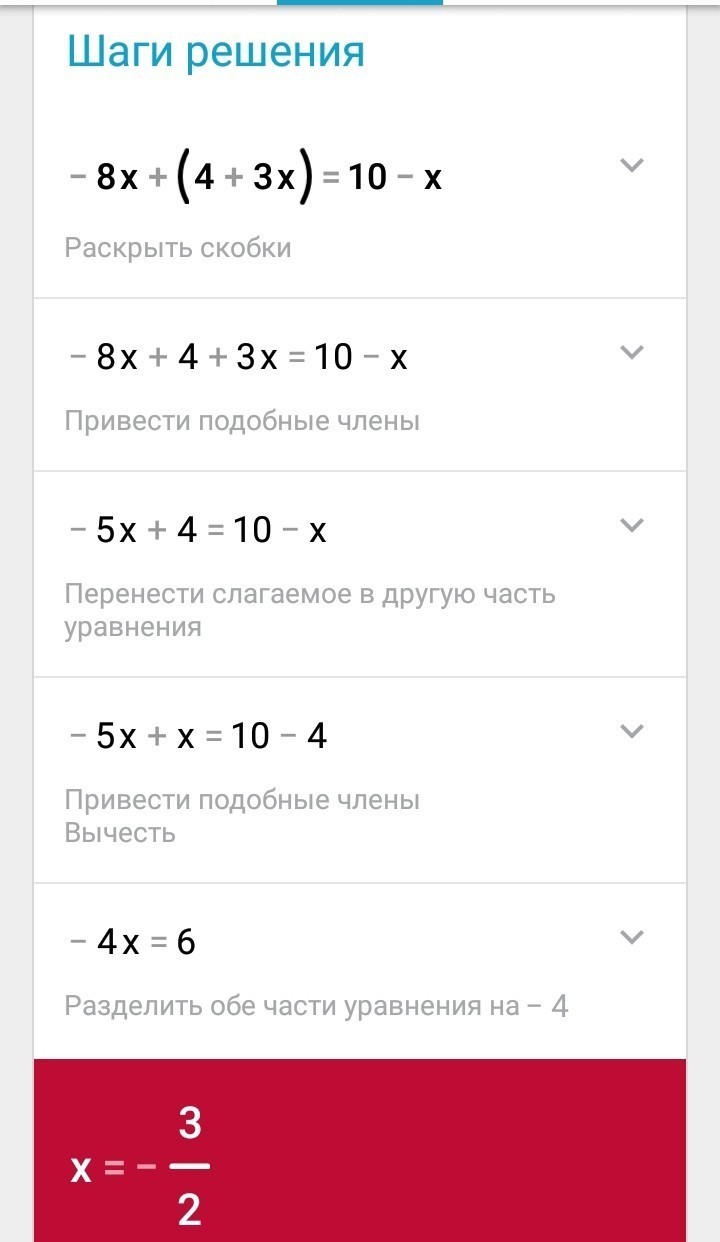
Task: Expand the step −8x + (4 + 3x) = 10 − x
Action: click(x=631, y=165)
